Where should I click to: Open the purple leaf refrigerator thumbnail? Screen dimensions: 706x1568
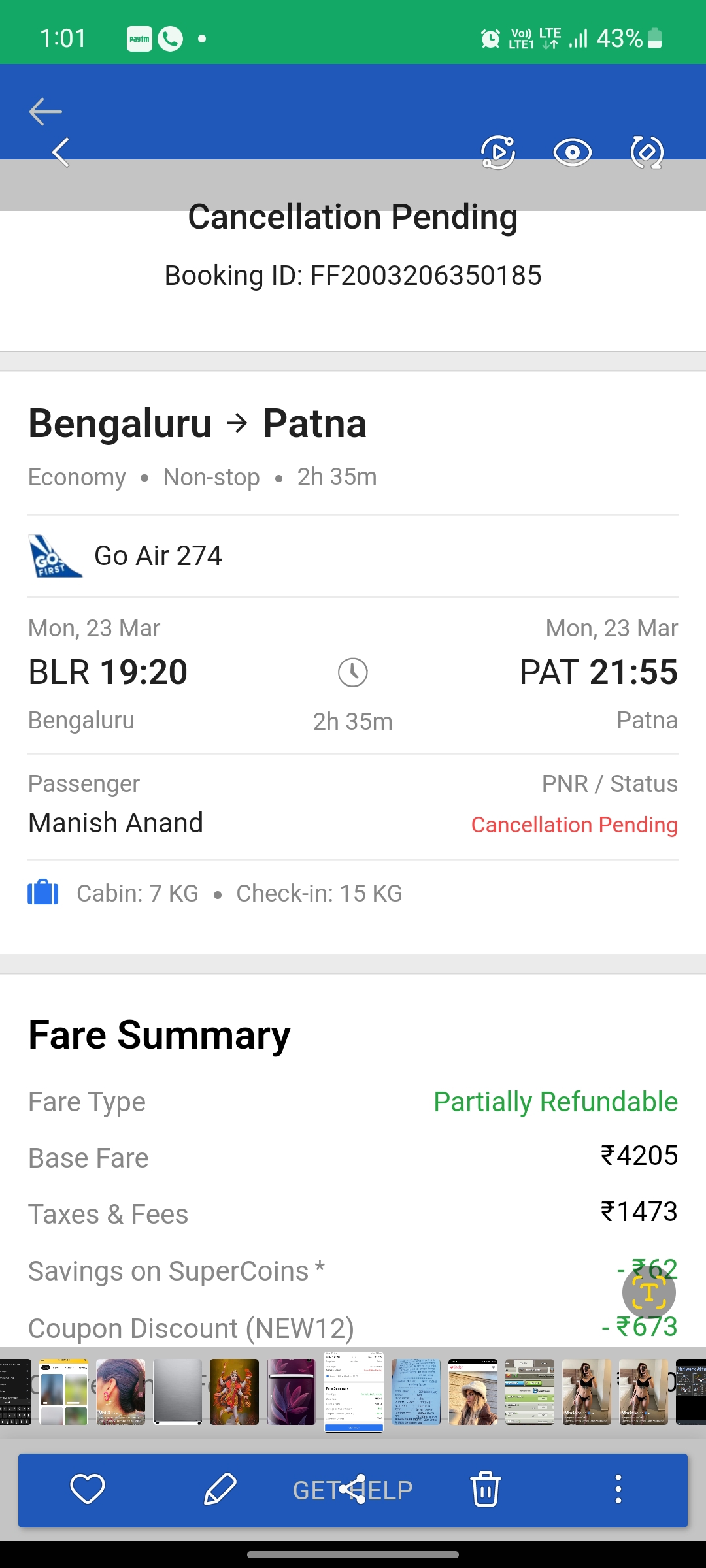[292, 1392]
